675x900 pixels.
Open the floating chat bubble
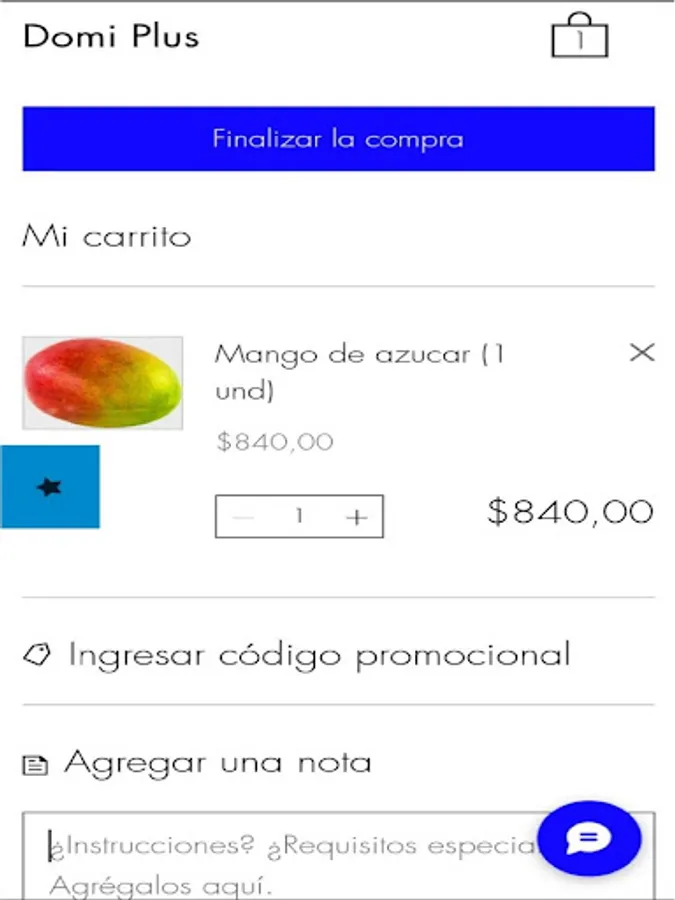[589, 839]
